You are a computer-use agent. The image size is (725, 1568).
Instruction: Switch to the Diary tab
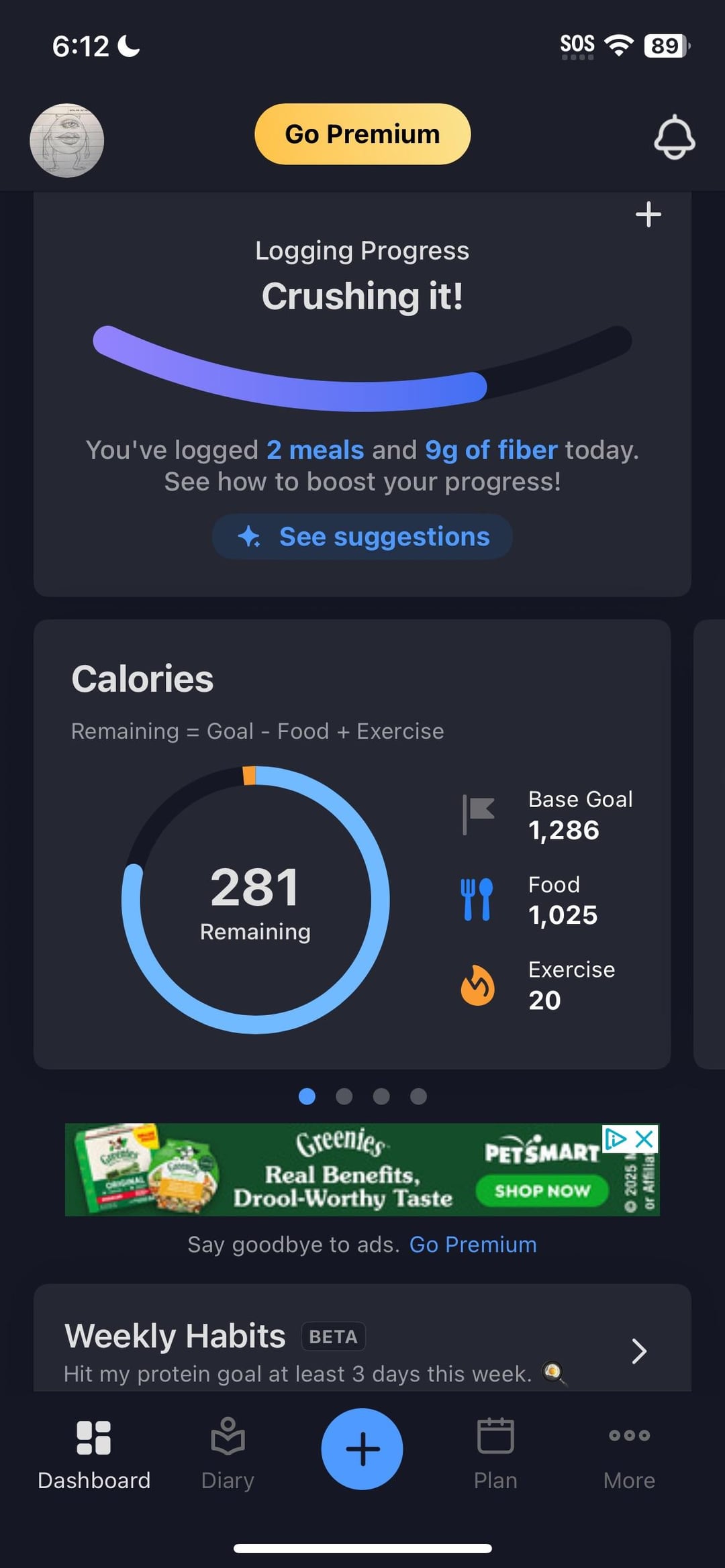[x=228, y=1453]
